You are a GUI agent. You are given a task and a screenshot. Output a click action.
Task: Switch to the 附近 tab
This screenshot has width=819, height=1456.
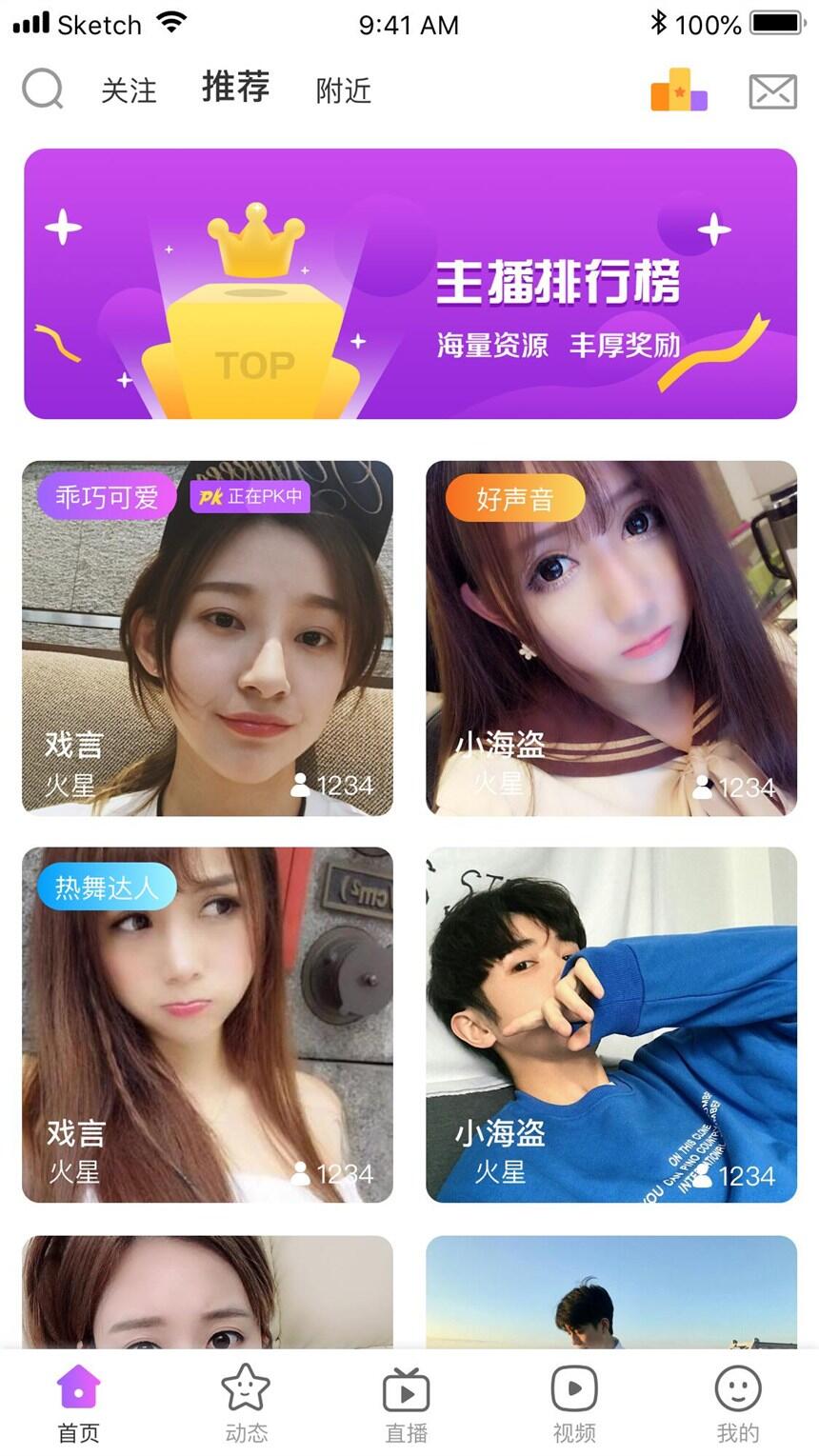[x=343, y=91]
